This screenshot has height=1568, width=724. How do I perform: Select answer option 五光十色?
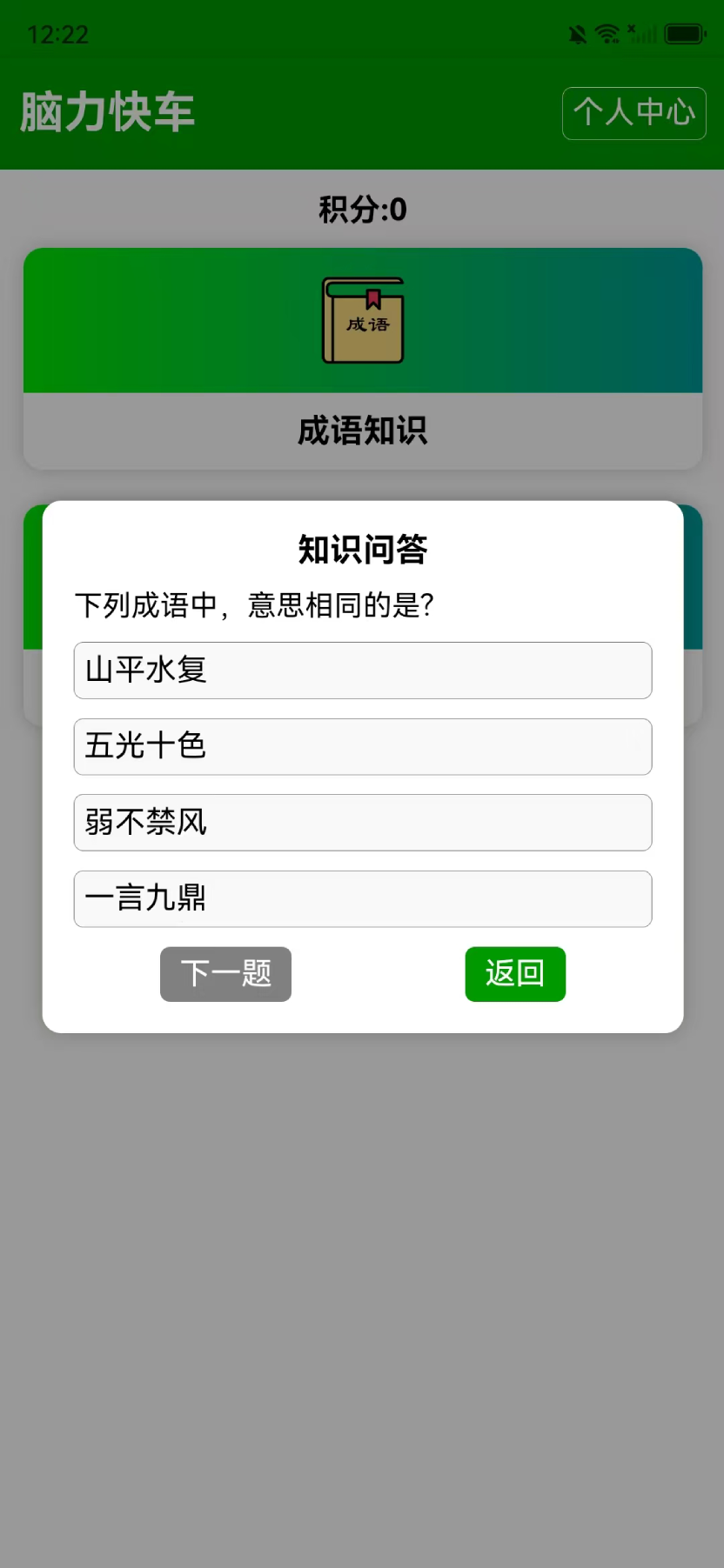tap(362, 746)
